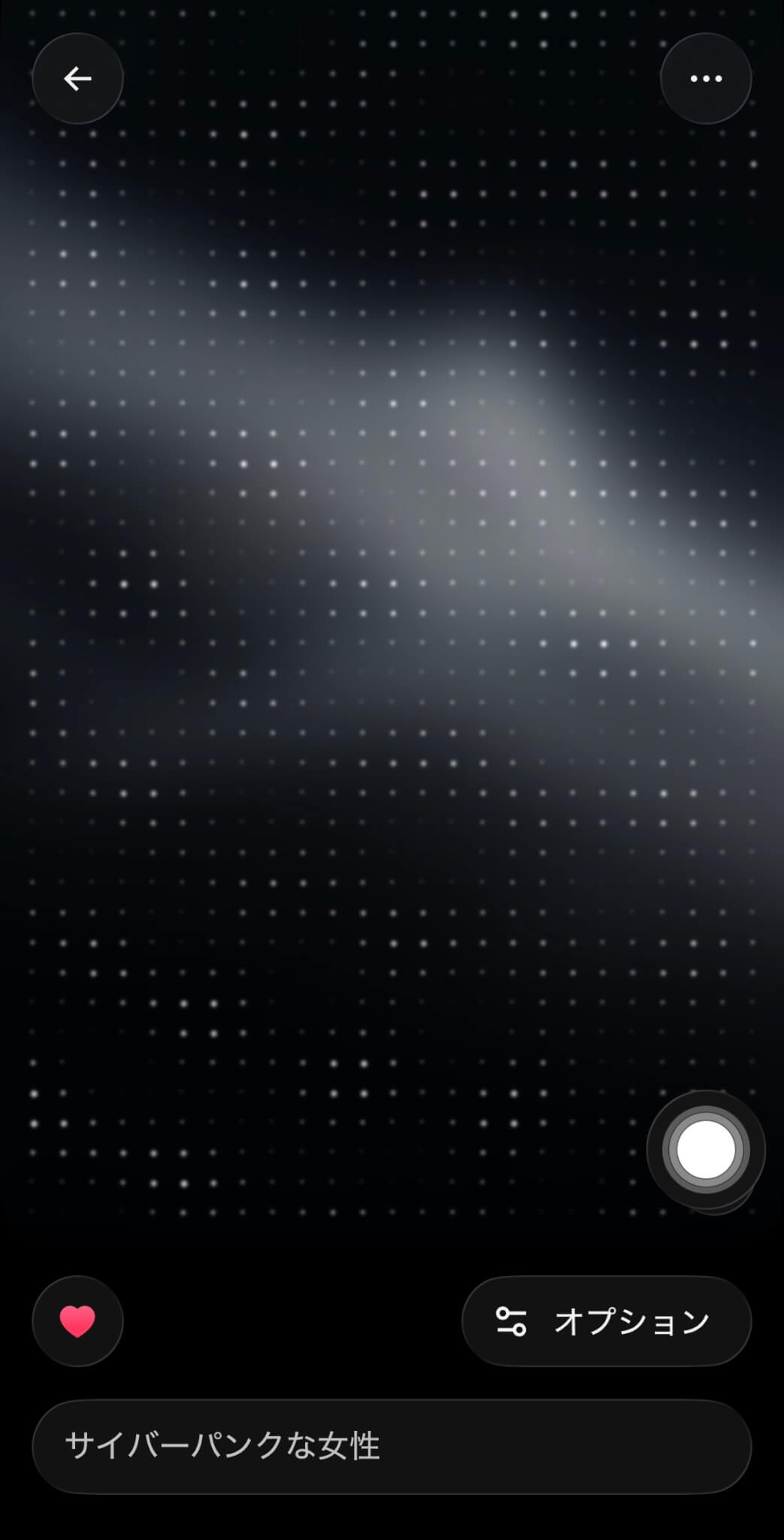Tap the white circular floating button

[705, 1150]
